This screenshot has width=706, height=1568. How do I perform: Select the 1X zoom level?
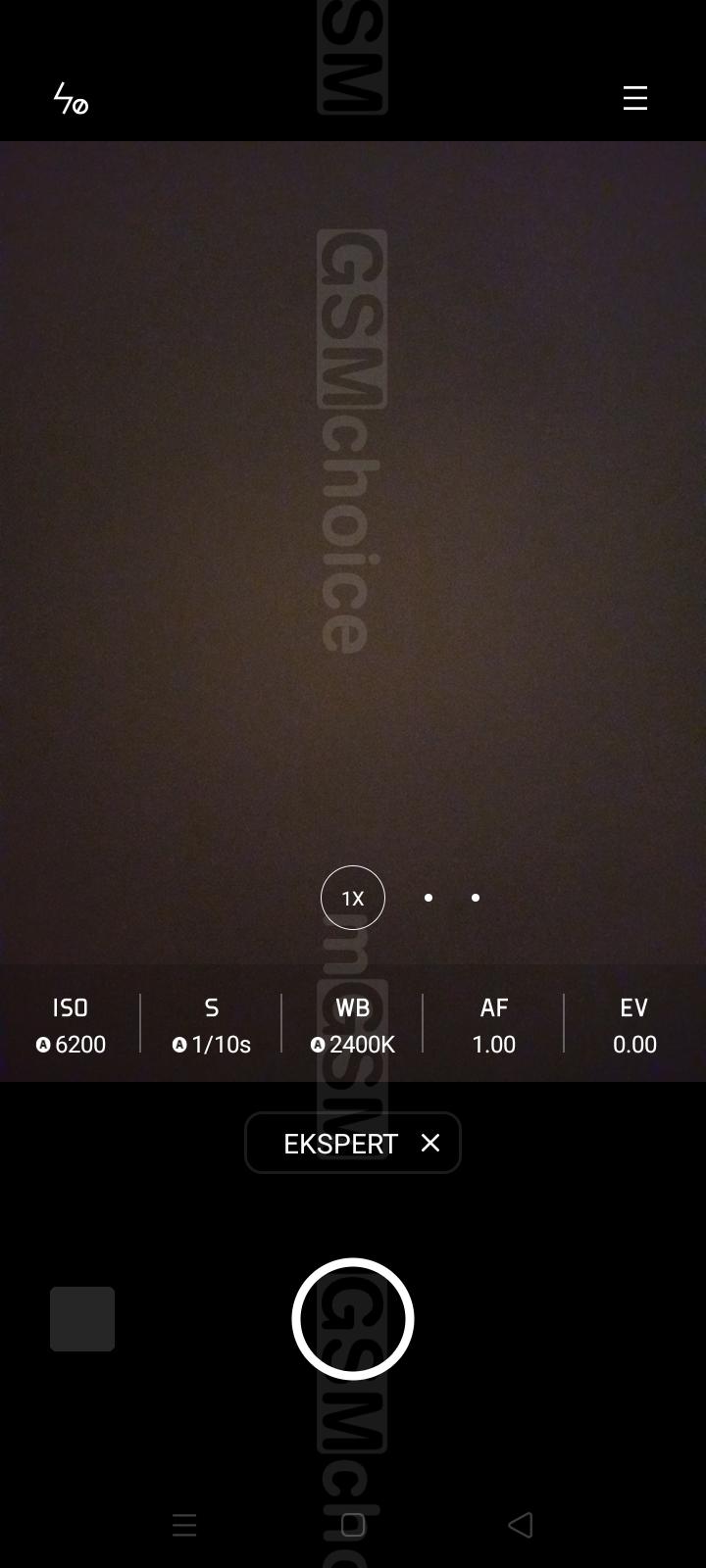tap(352, 898)
